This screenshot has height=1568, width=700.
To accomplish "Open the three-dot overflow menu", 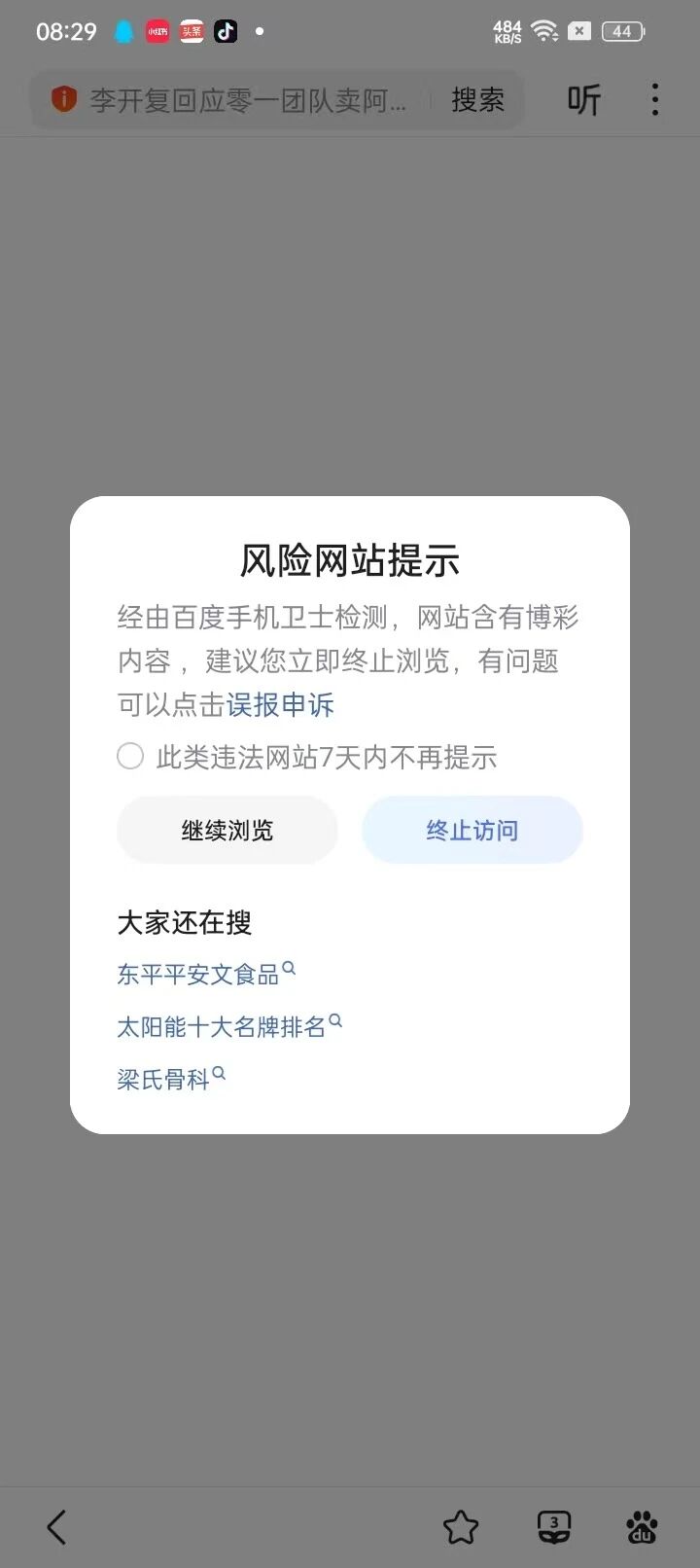I will point(654,99).
